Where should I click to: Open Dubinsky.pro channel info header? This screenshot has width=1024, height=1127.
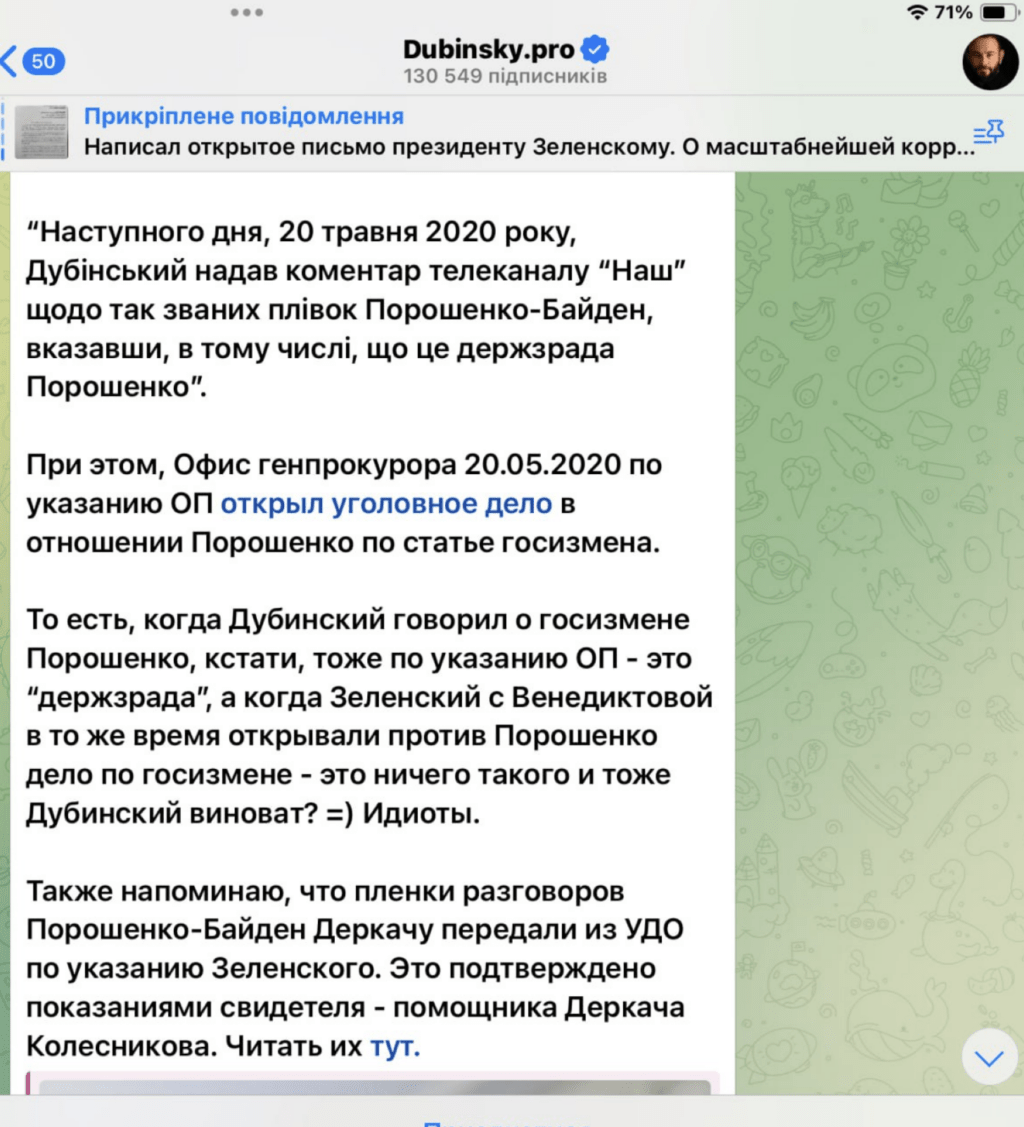(x=505, y=60)
